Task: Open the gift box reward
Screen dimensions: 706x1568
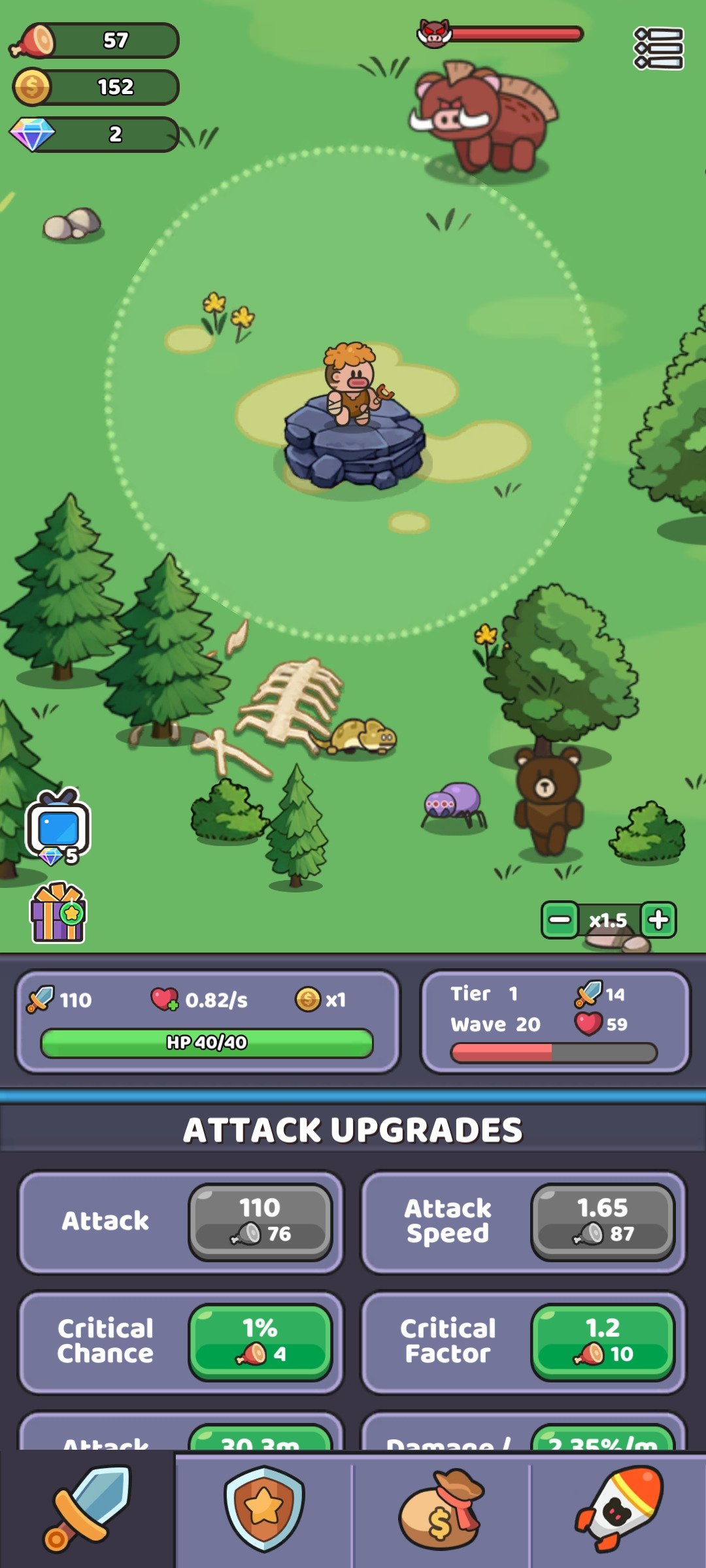Action: click(x=58, y=912)
